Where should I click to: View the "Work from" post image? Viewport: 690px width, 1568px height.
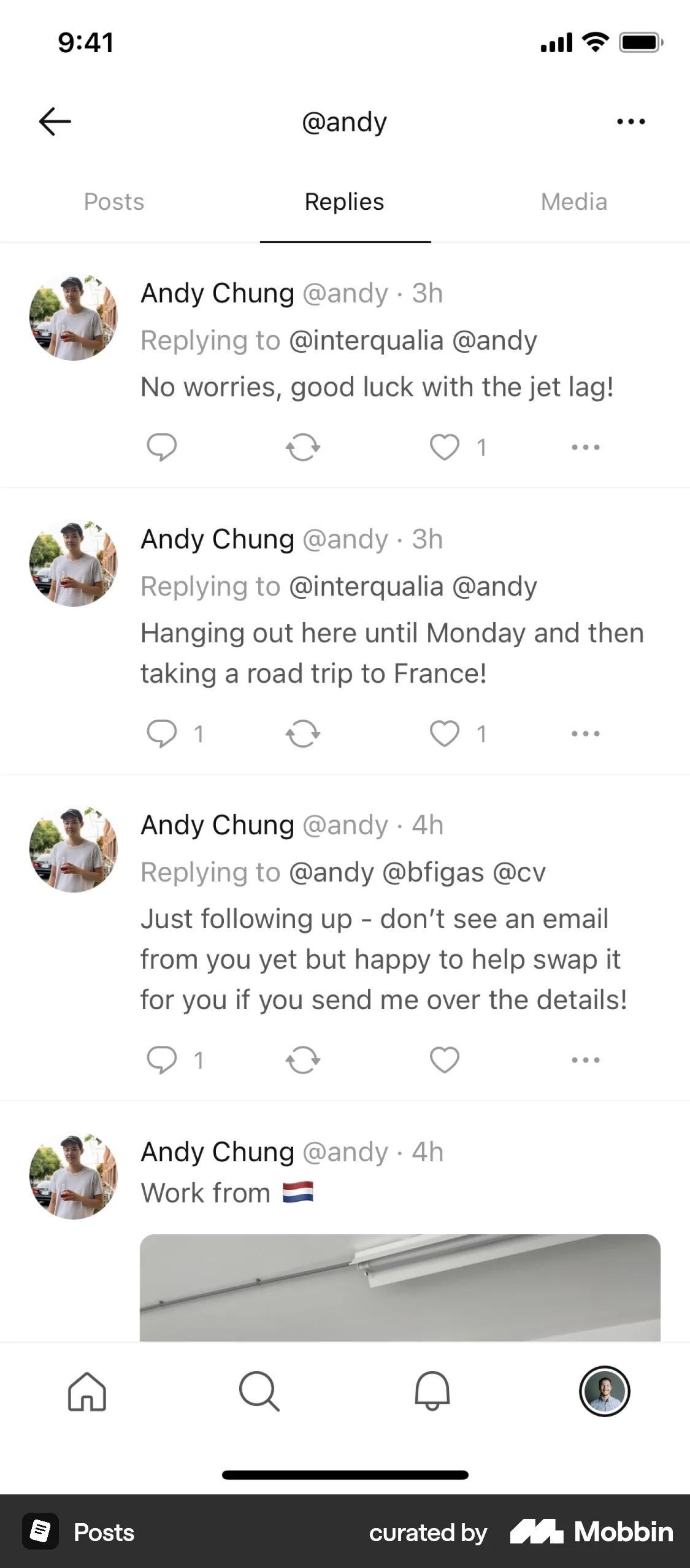coord(400,1287)
